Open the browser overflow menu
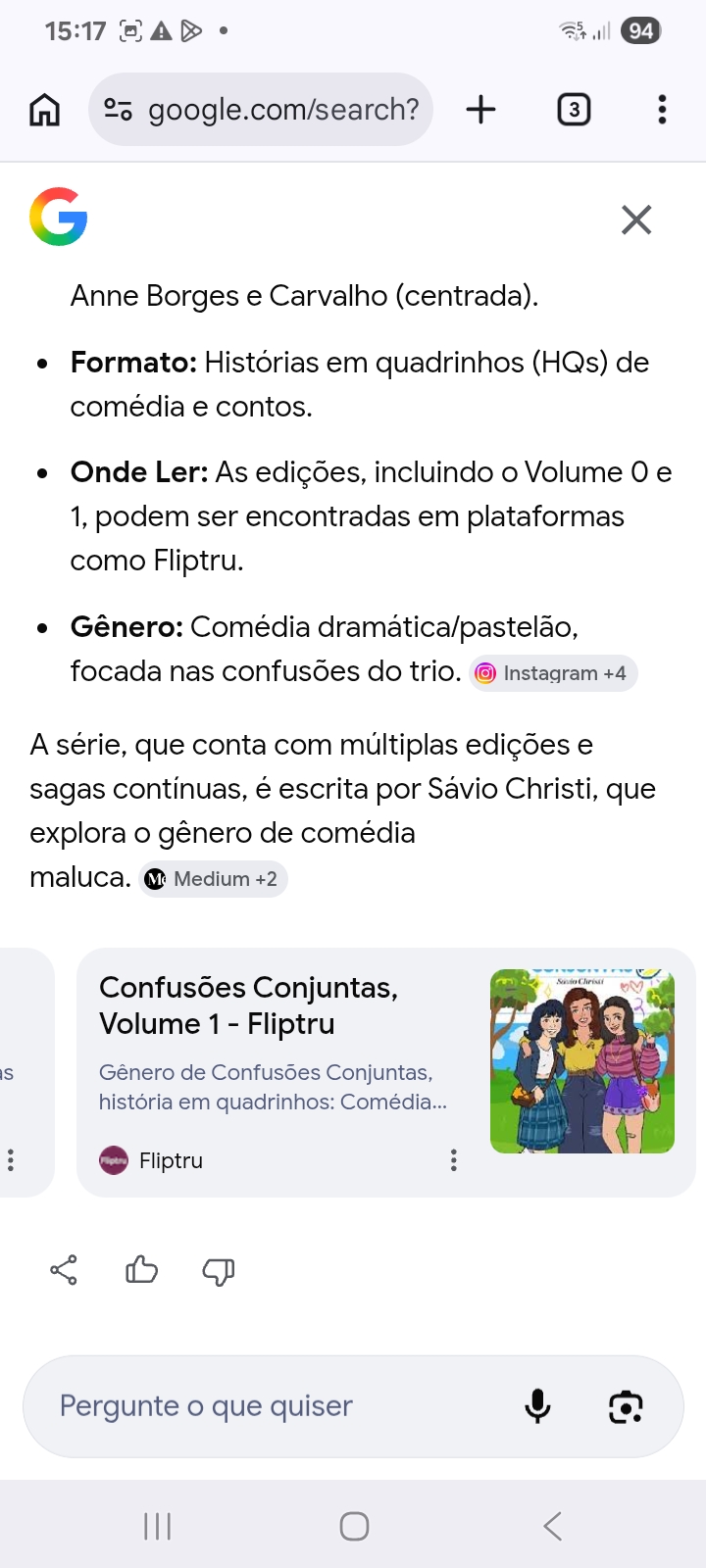Screen dimensions: 706x1568 pyautogui.click(x=662, y=110)
